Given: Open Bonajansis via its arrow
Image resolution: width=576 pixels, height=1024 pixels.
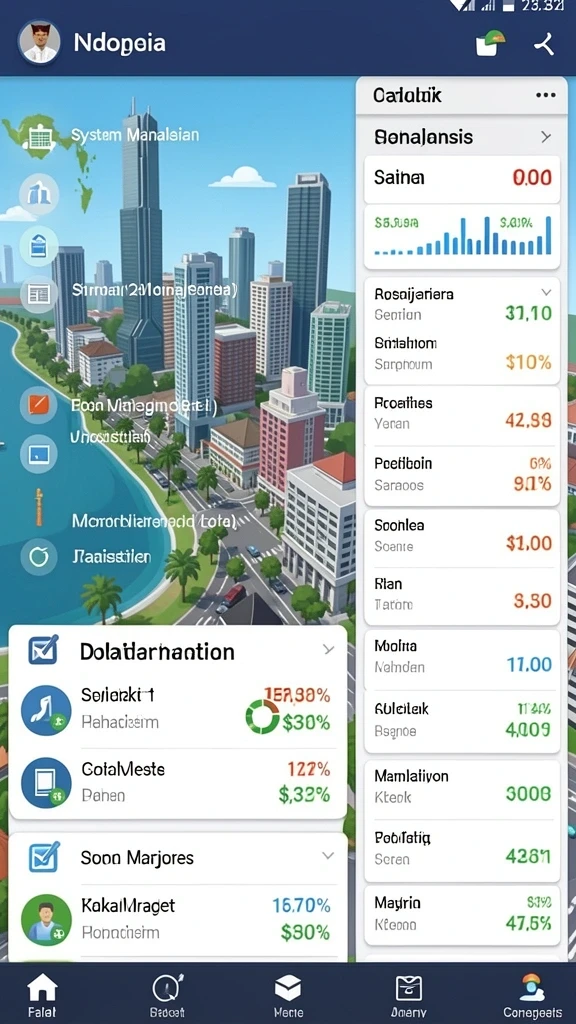Looking at the screenshot, I should coord(546,137).
